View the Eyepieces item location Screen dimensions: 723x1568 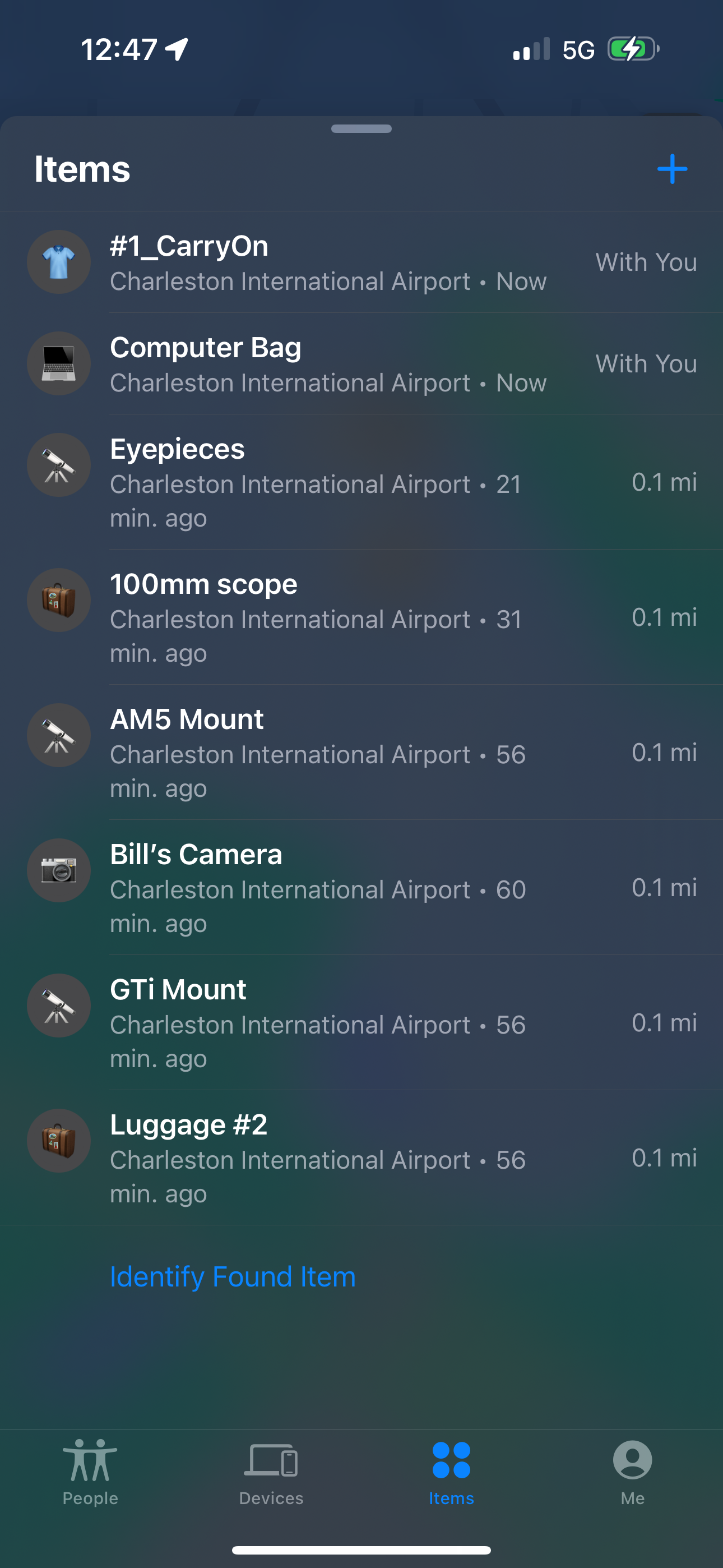point(361,482)
